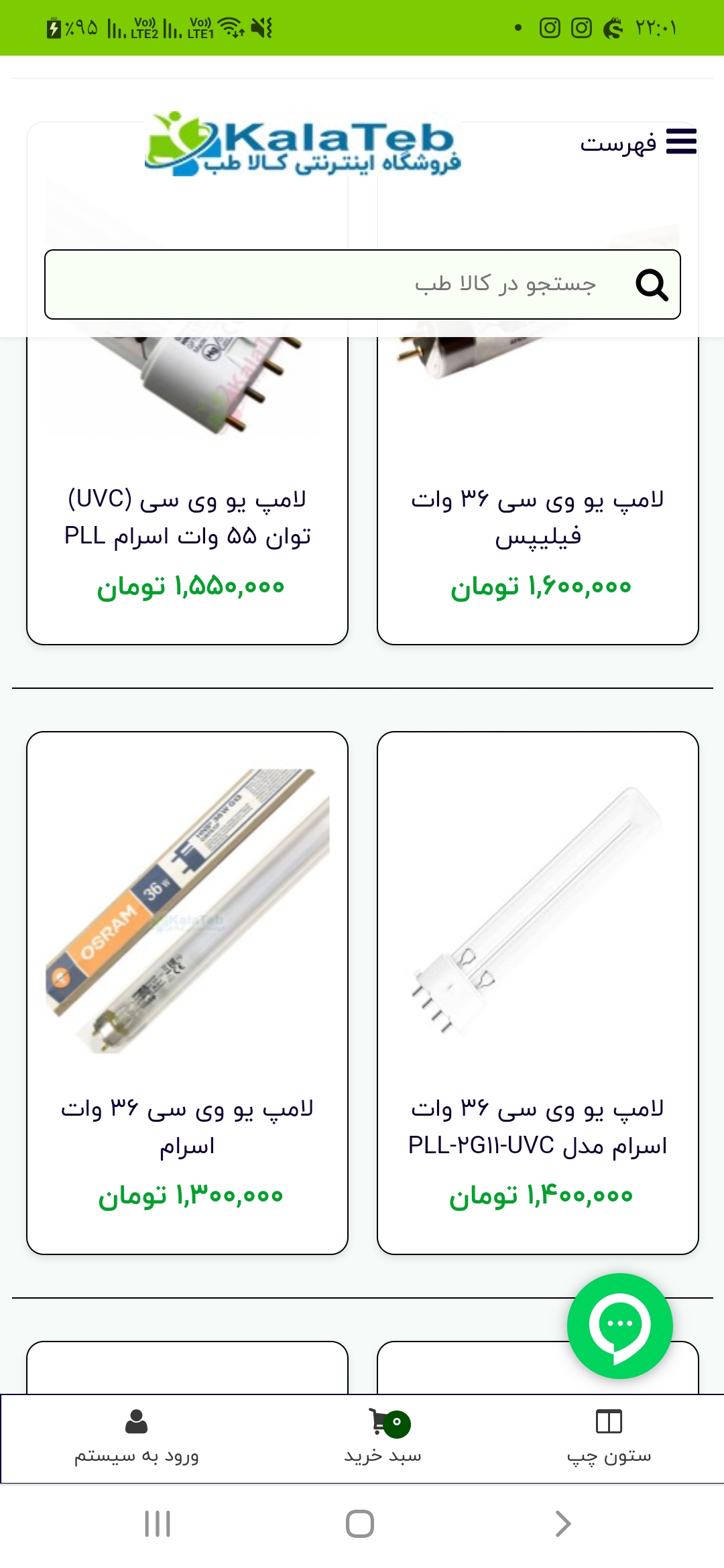Screen dimensions: 724x1568
Task: Open the recent apps view
Action: 158,1524
